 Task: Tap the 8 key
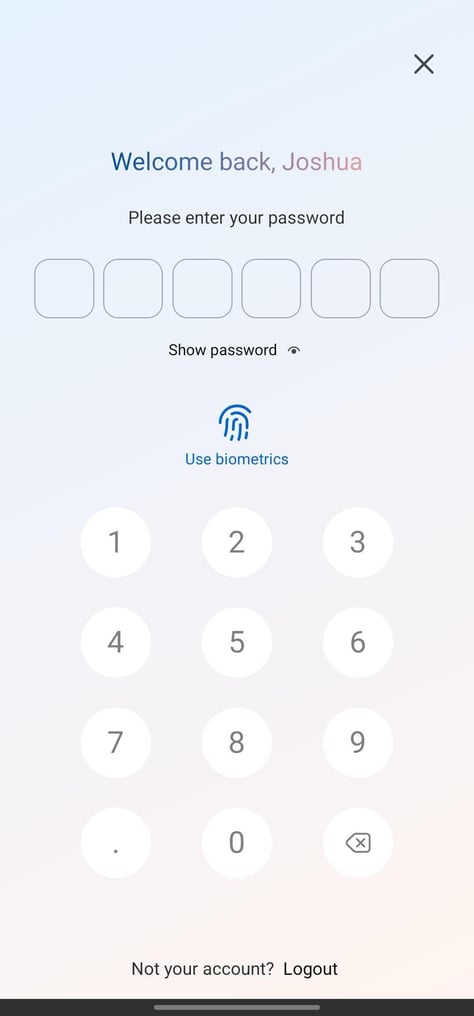[236, 743]
